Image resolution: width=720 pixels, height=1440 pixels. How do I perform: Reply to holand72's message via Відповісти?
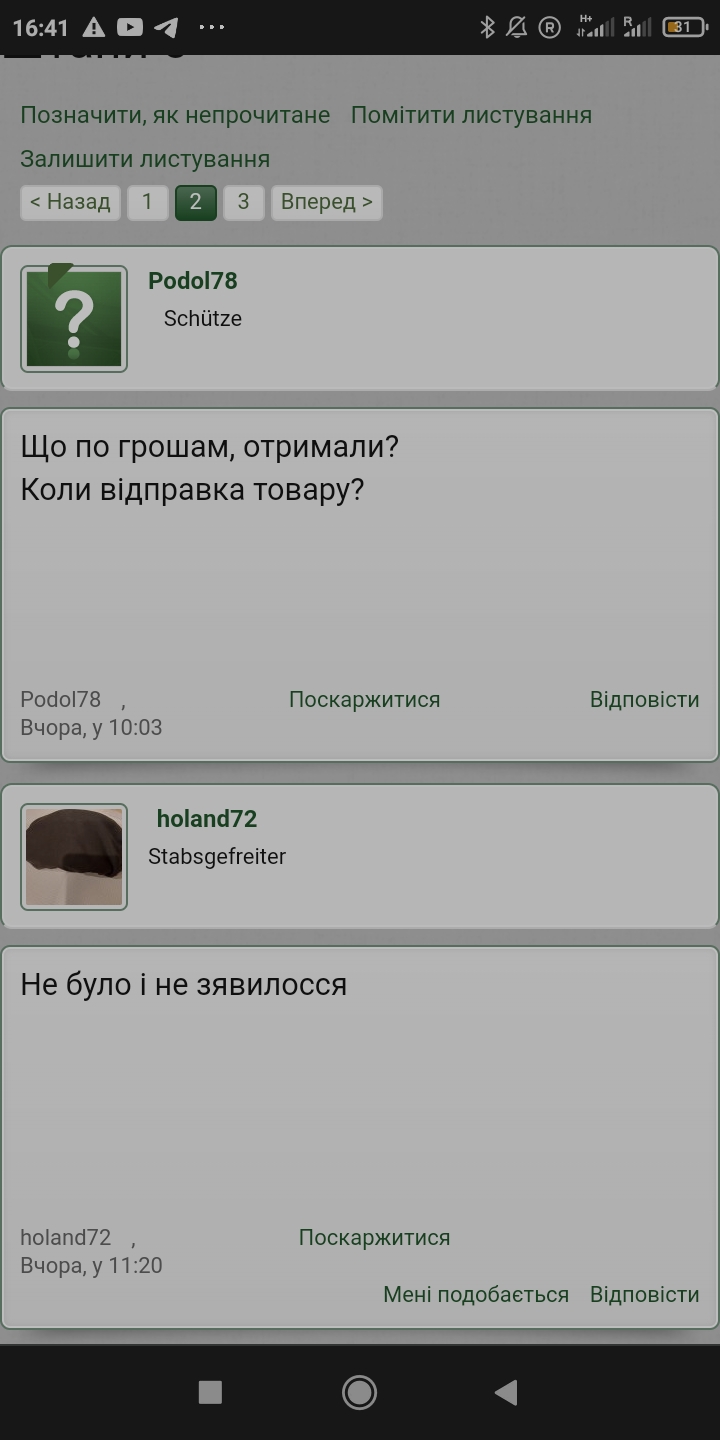click(x=644, y=1294)
